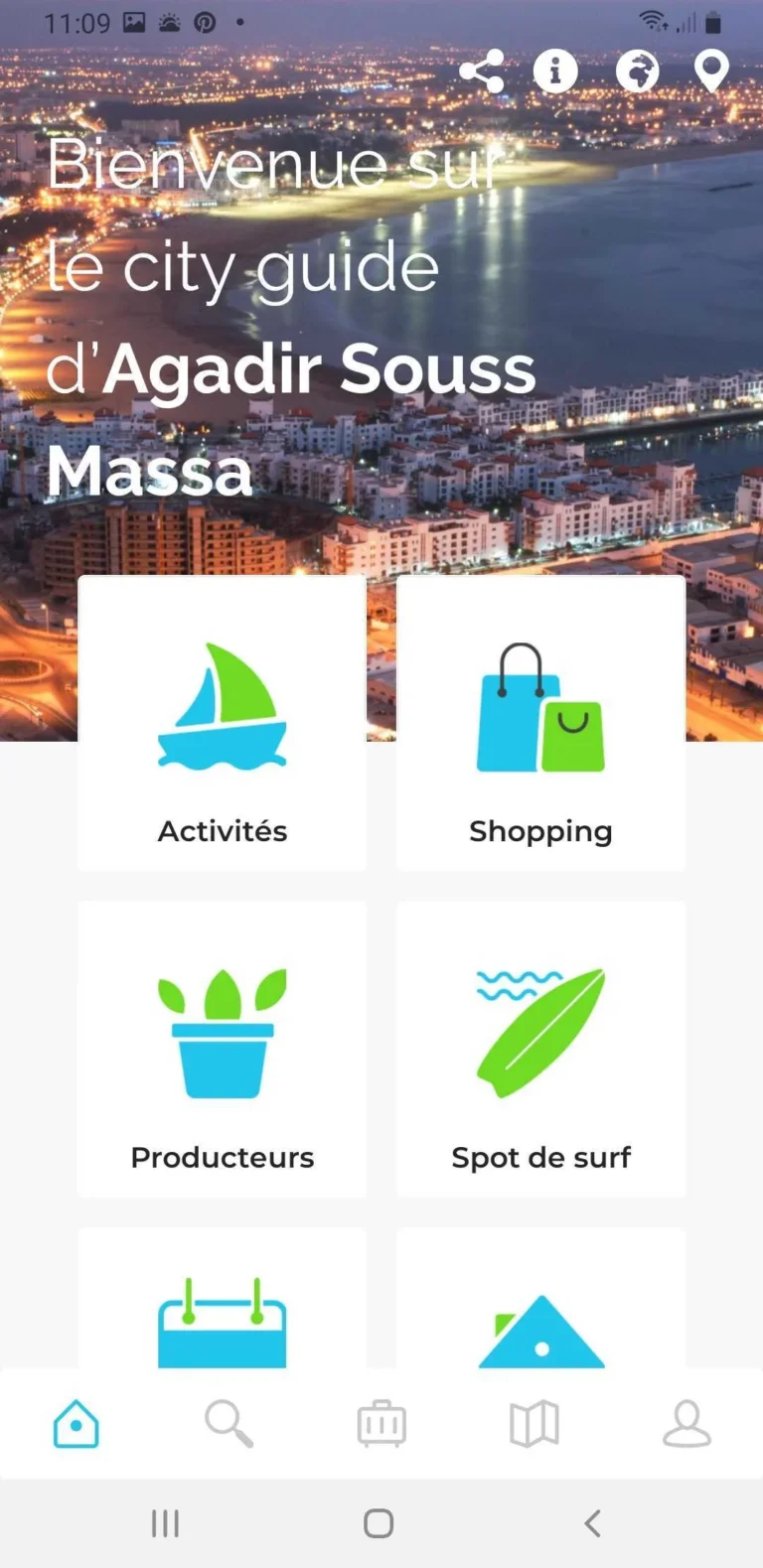This screenshot has height=1568, width=763.
Task: Open the suitcase trips icon
Action: pos(381,1424)
